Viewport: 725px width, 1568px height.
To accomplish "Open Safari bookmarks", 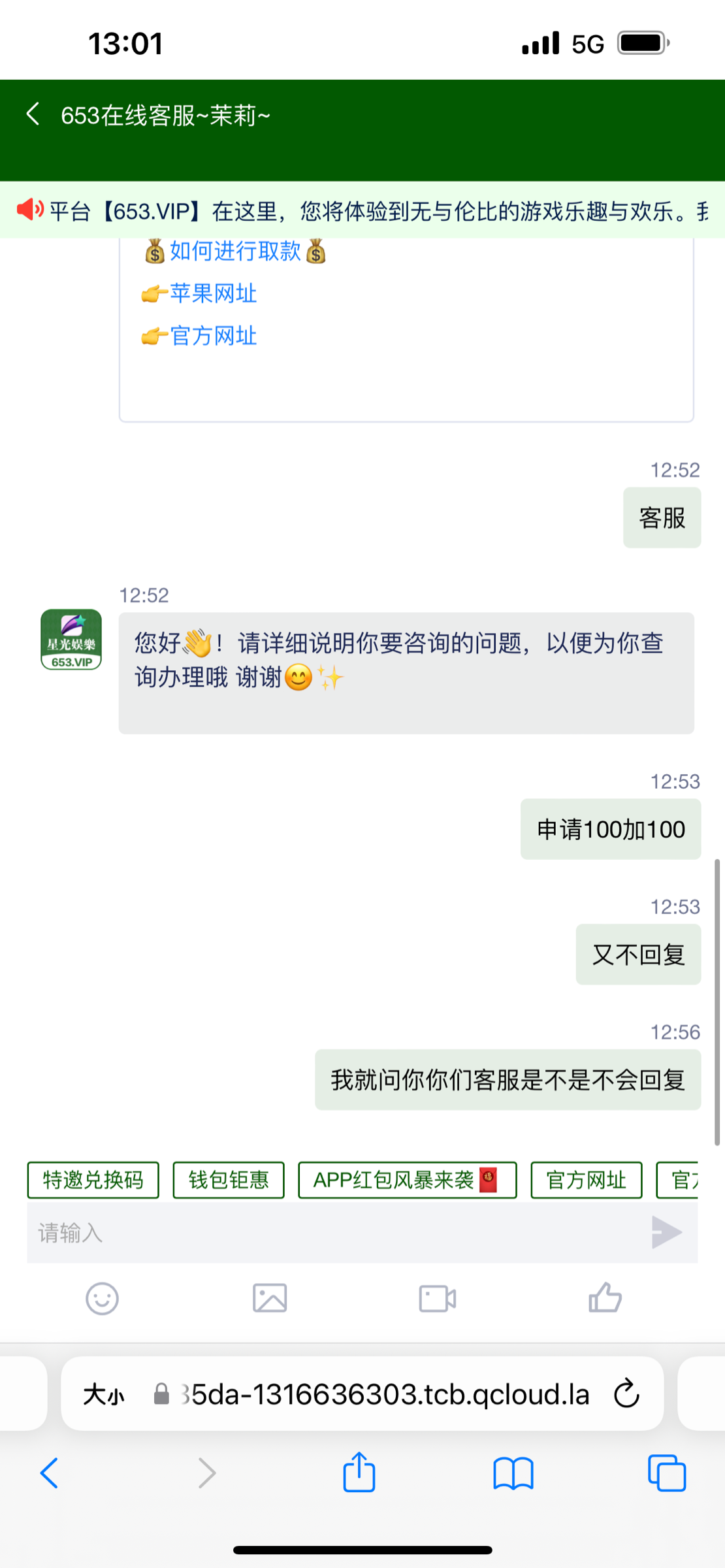I will tap(513, 1473).
